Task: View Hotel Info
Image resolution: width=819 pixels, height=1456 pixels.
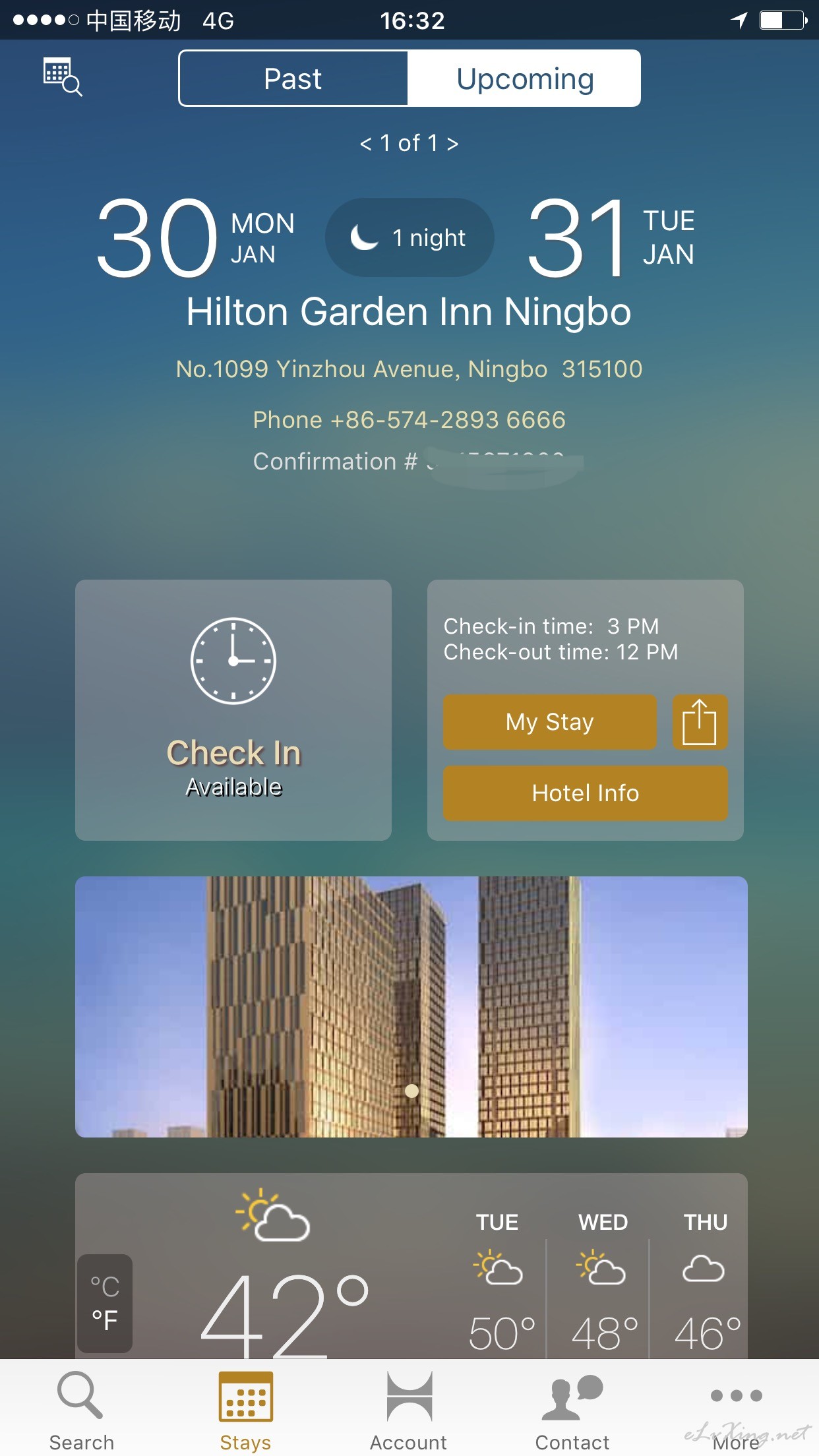Action: 586,793
